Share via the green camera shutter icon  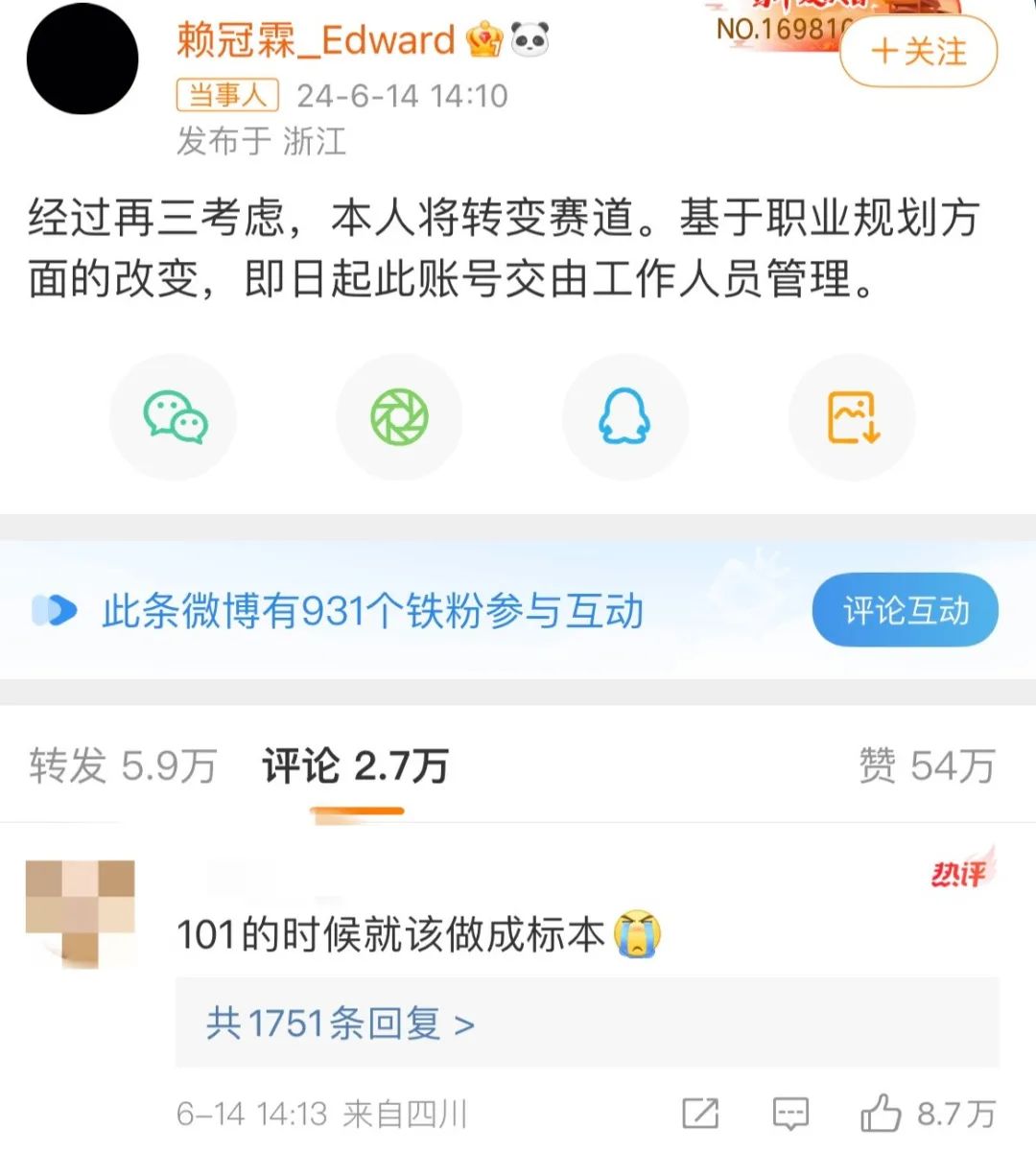pyautogui.click(x=399, y=417)
